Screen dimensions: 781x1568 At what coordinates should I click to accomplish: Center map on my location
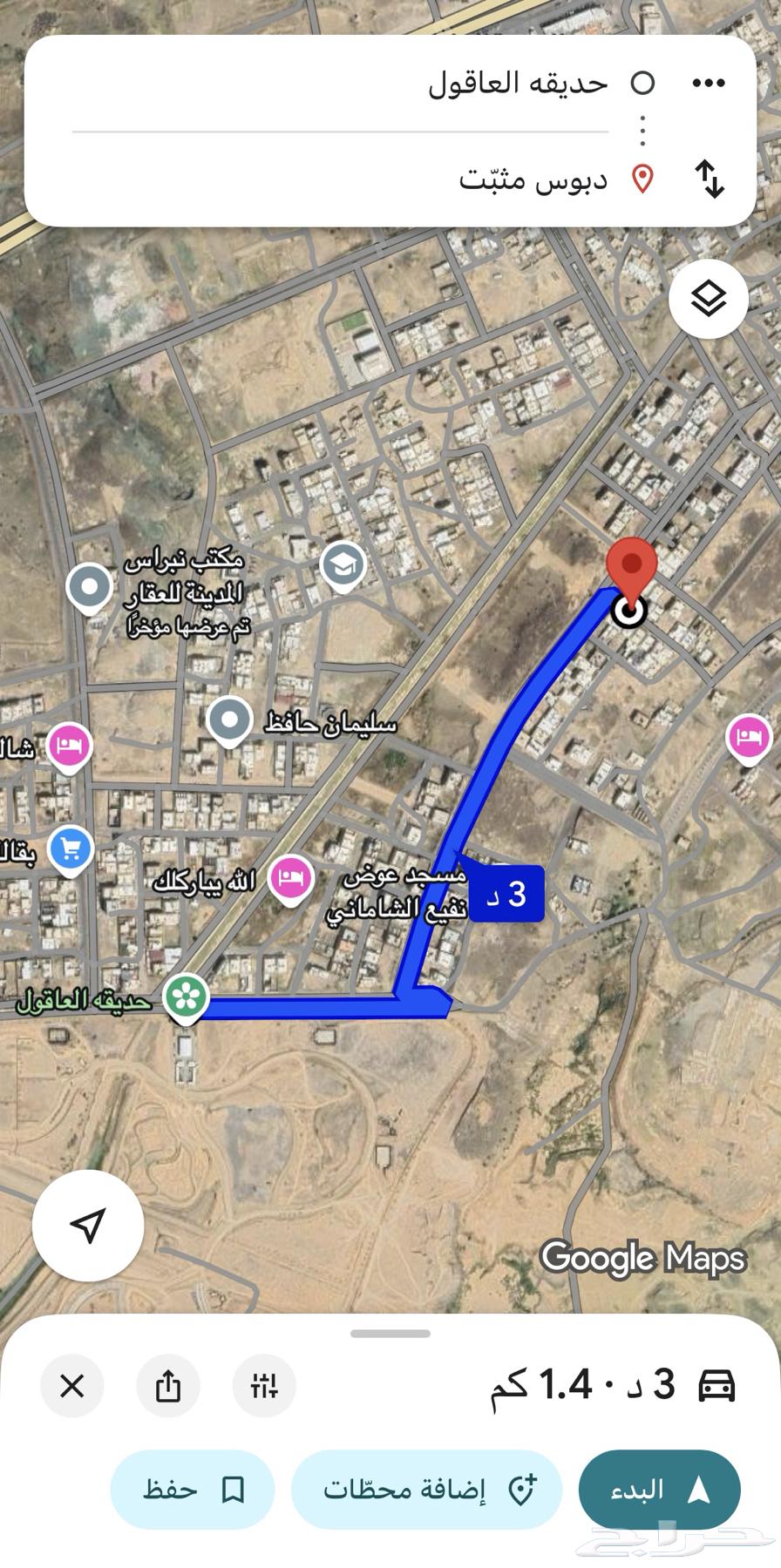(88, 1225)
